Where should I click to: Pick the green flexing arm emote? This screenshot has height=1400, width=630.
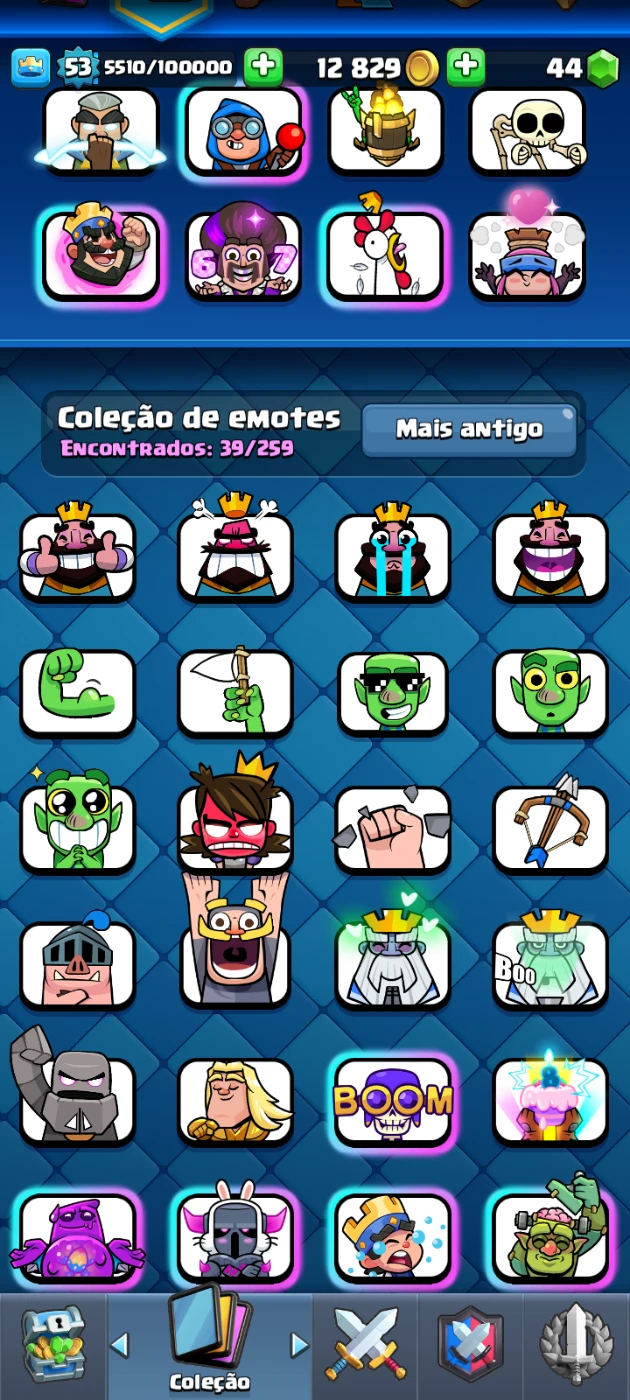(x=77, y=692)
